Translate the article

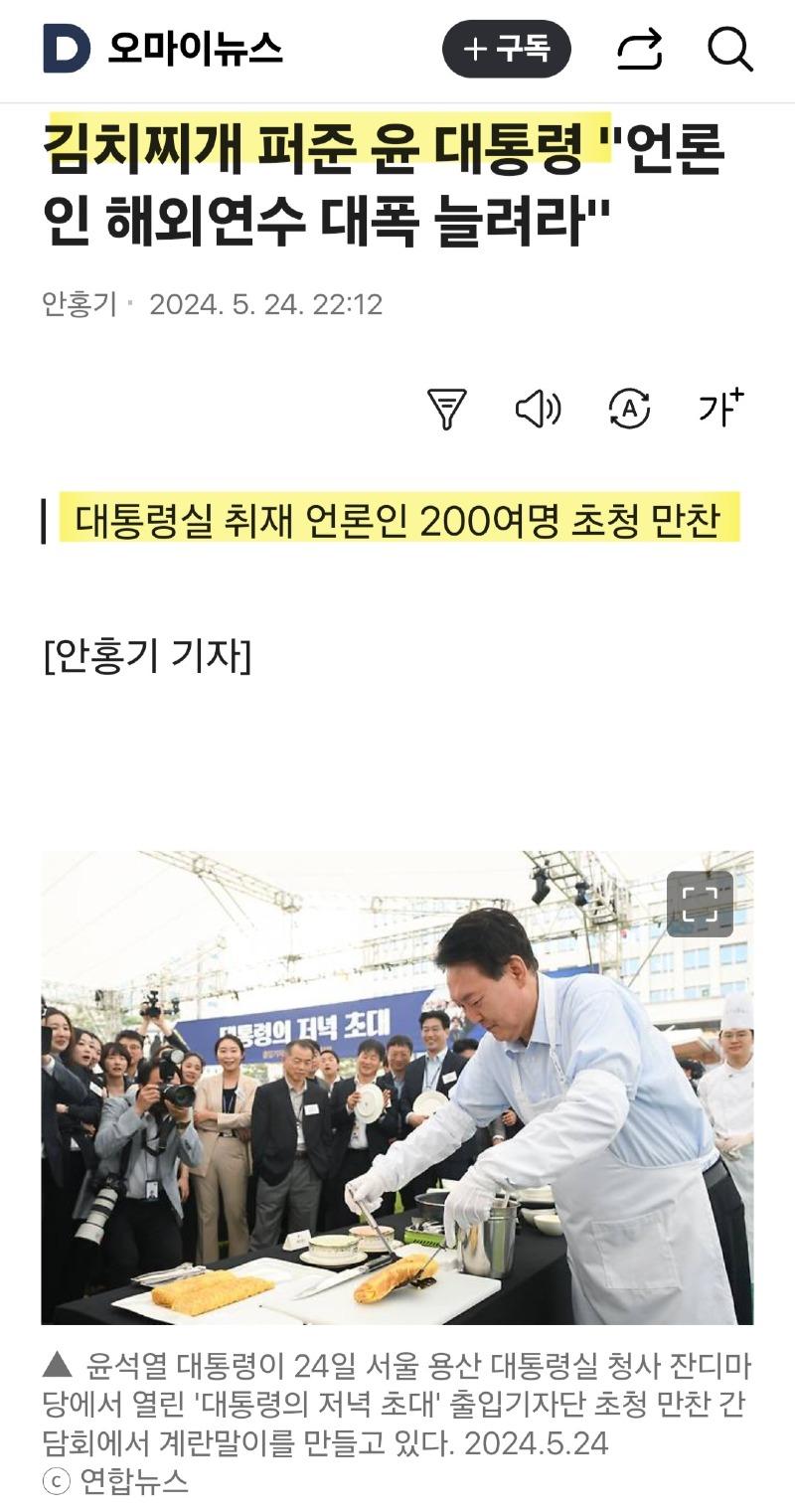click(629, 409)
